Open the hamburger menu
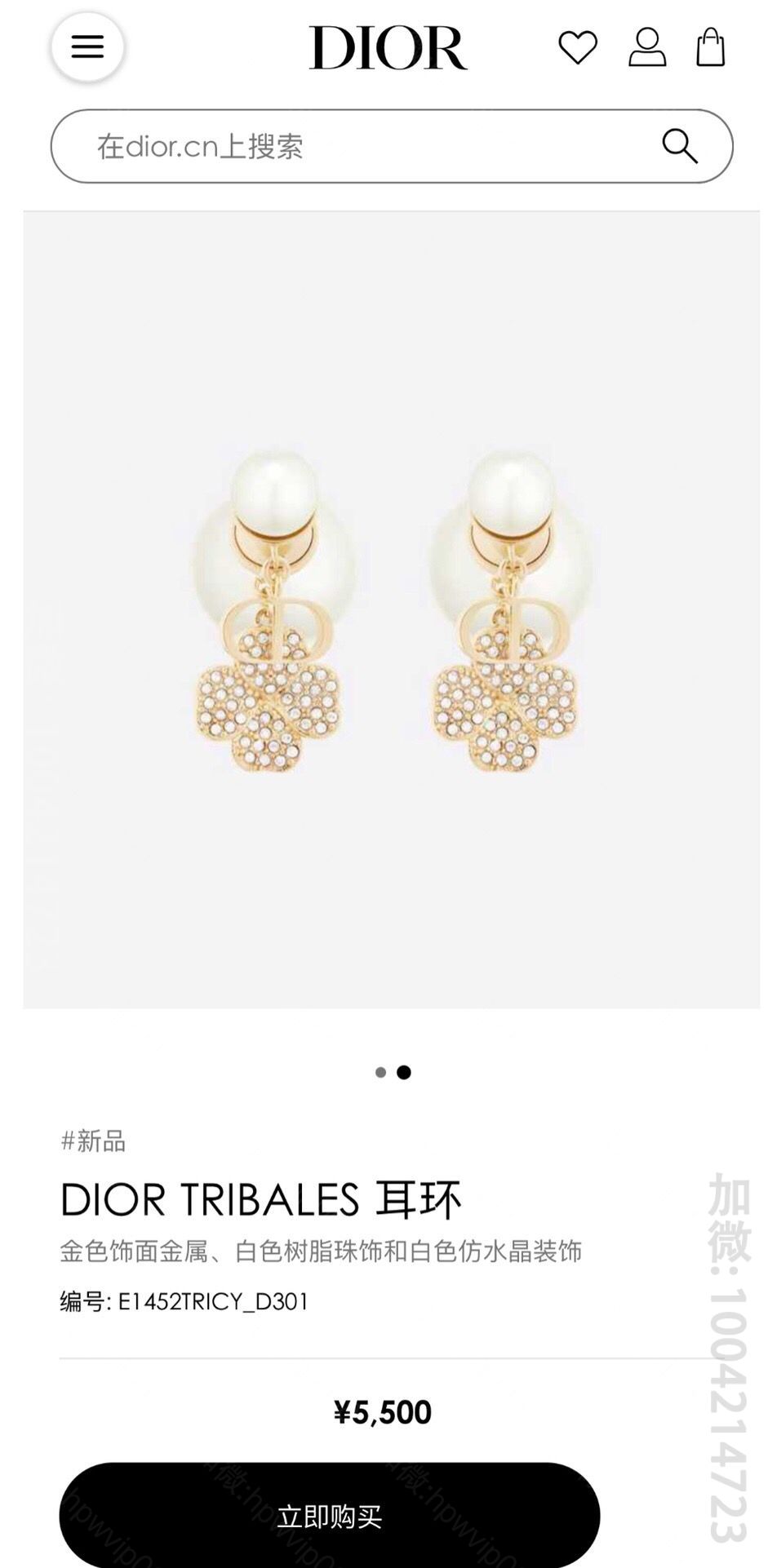Screen dimensions: 777x1568 87,47
